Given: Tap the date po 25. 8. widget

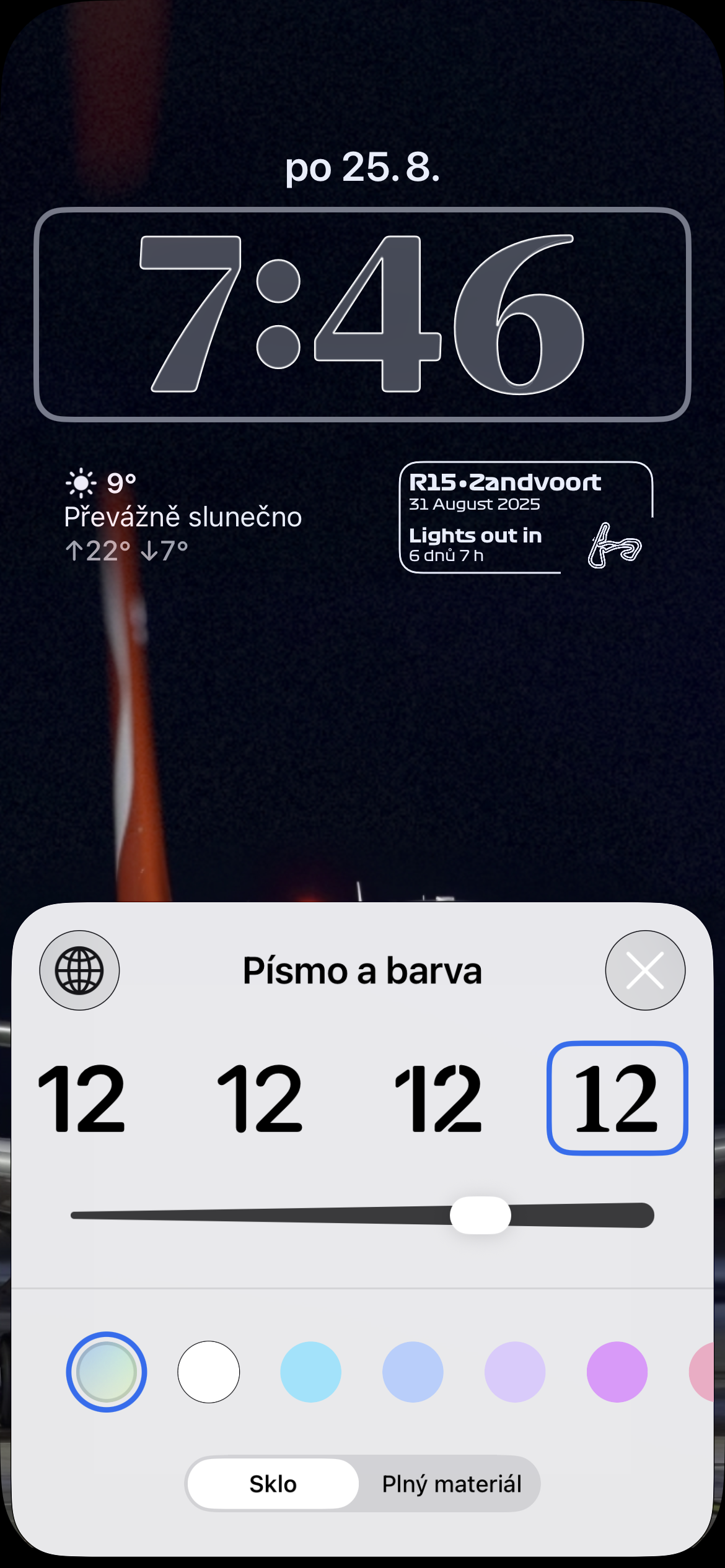Looking at the screenshot, I should point(362,167).
